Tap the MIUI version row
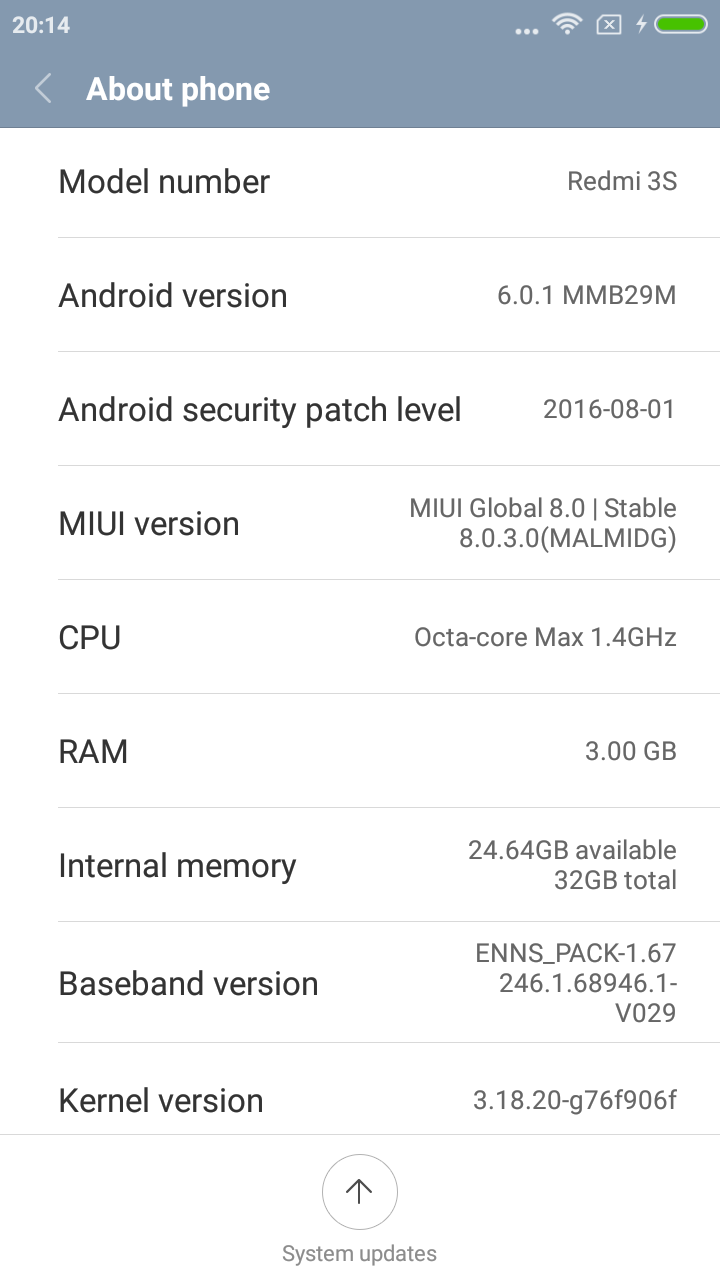This screenshot has height=1280, width=720. (x=360, y=523)
